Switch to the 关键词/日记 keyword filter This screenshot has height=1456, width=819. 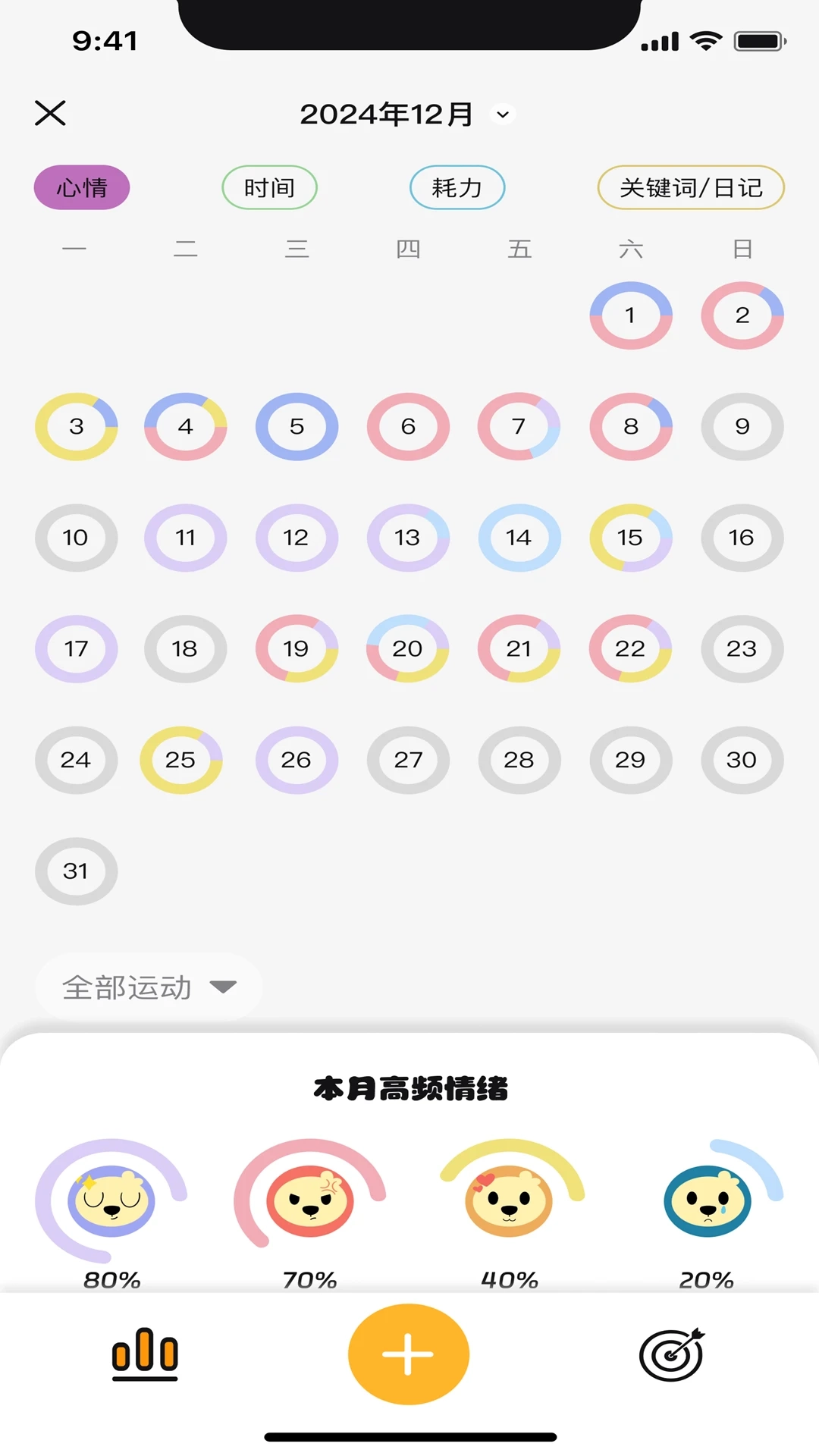(691, 187)
